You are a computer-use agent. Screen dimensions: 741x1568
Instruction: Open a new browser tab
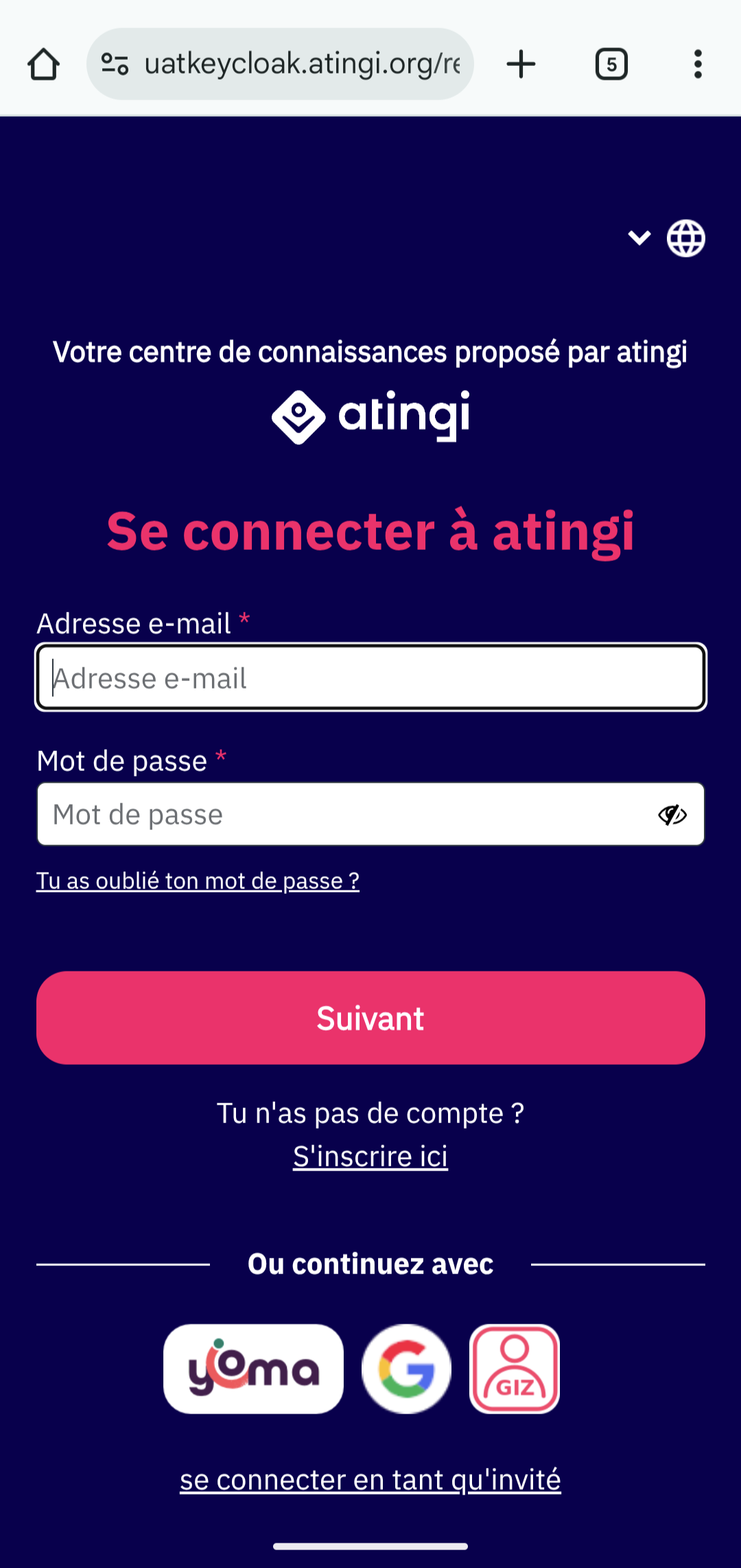[521, 65]
